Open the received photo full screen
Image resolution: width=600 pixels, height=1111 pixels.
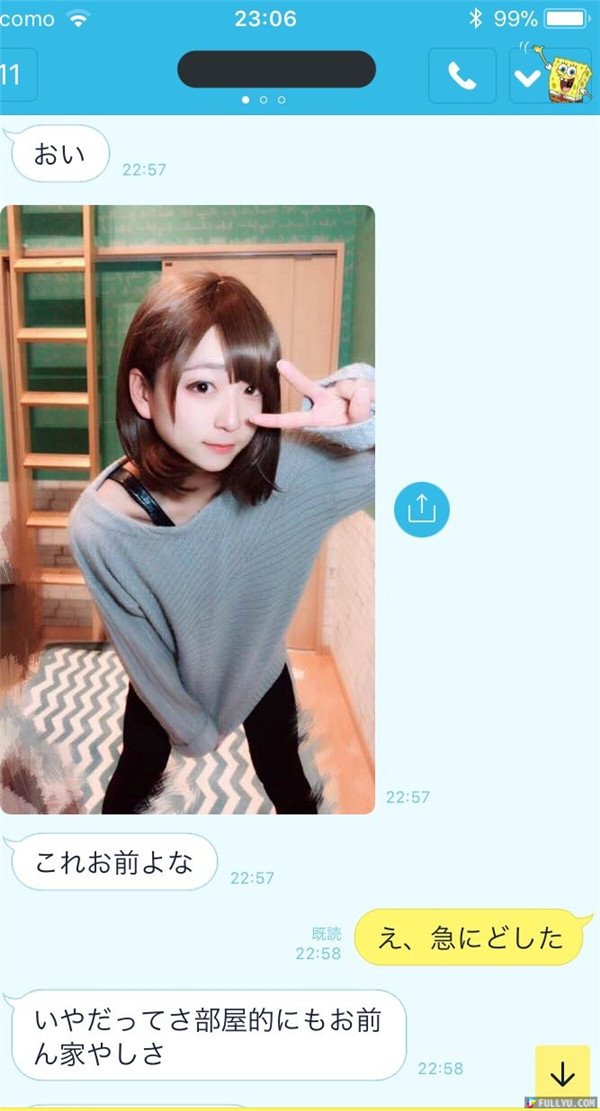[x=188, y=509]
